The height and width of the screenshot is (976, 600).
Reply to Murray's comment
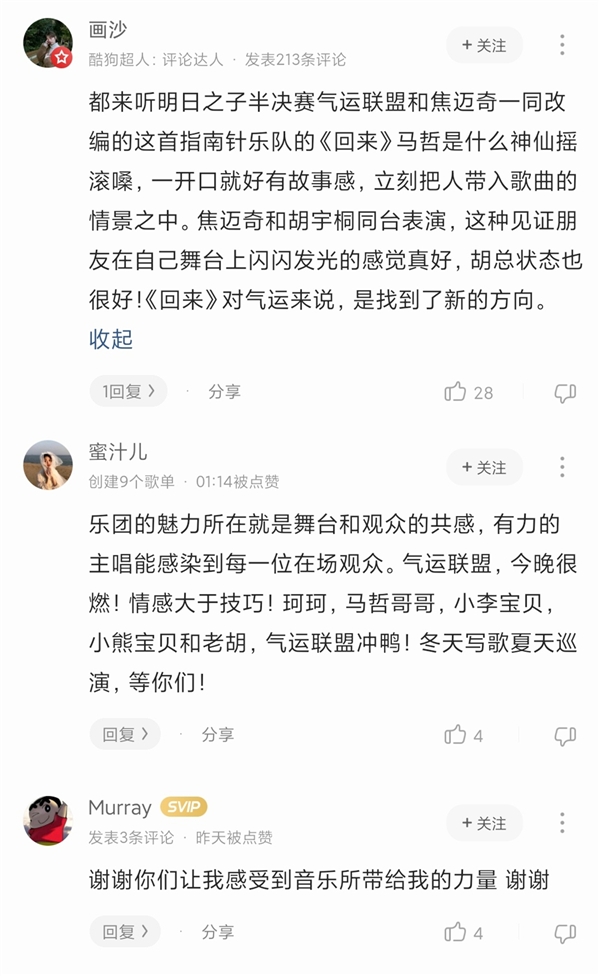tap(125, 932)
